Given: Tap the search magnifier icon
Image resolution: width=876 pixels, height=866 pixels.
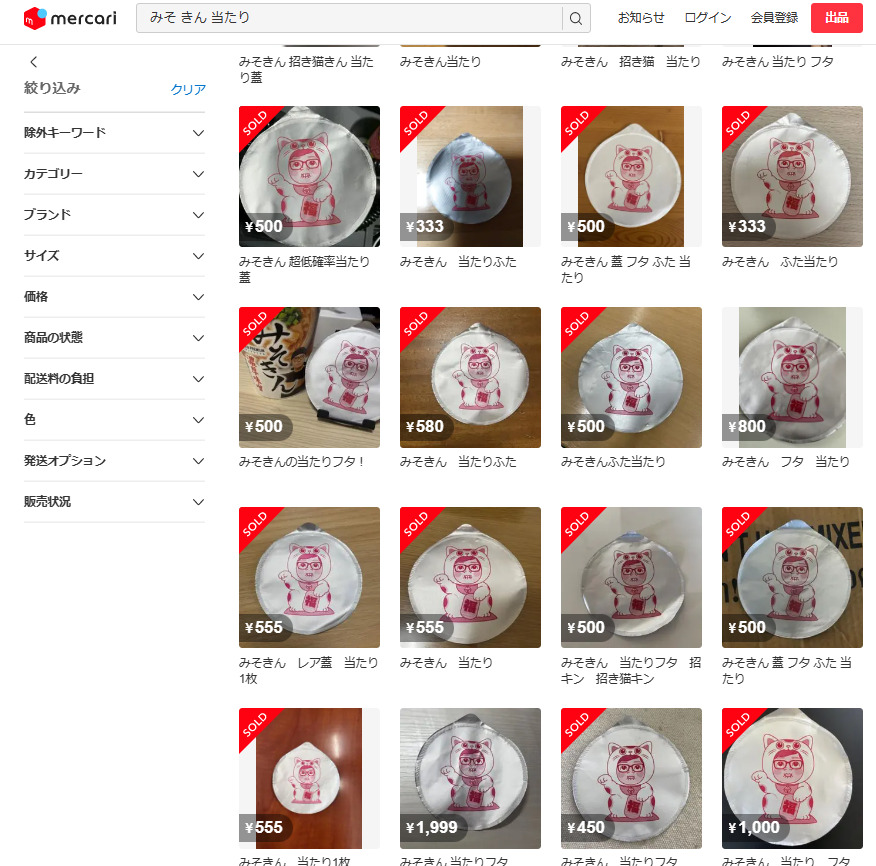Looking at the screenshot, I should pyautogui.click(x=576, y=18).
